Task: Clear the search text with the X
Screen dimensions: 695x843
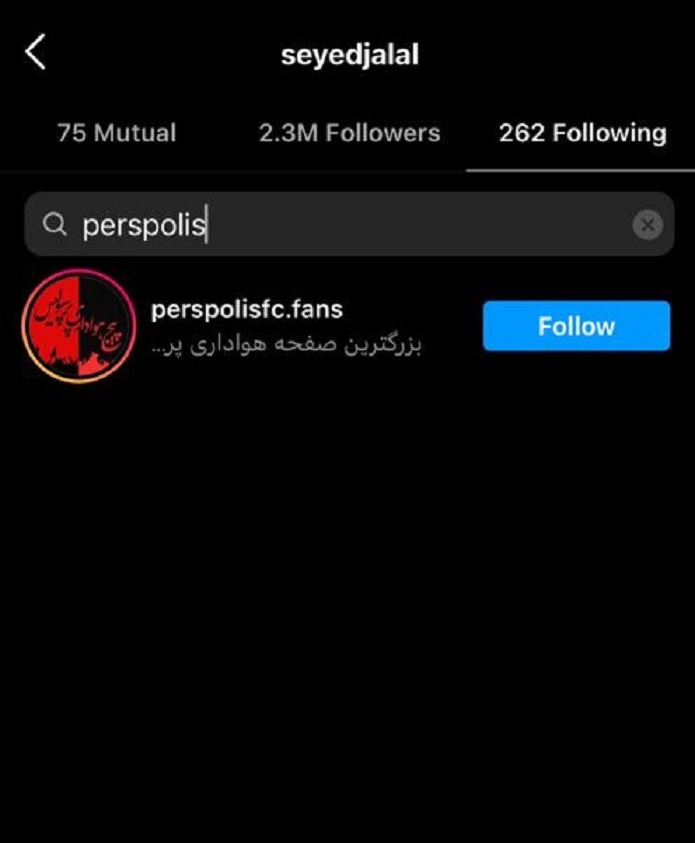Action: tap(647, 225)
